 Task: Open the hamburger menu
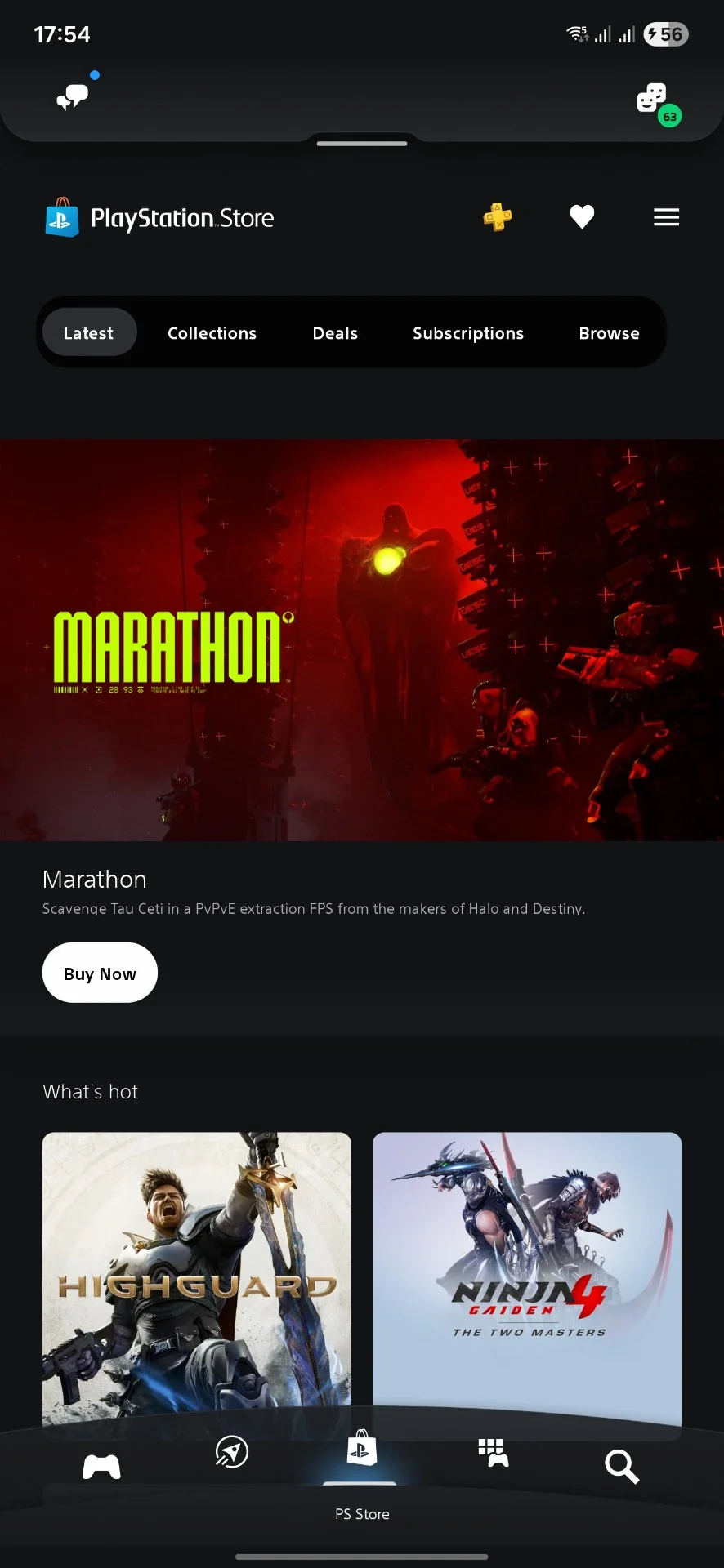pyautogui.click(x=667, y=217)
